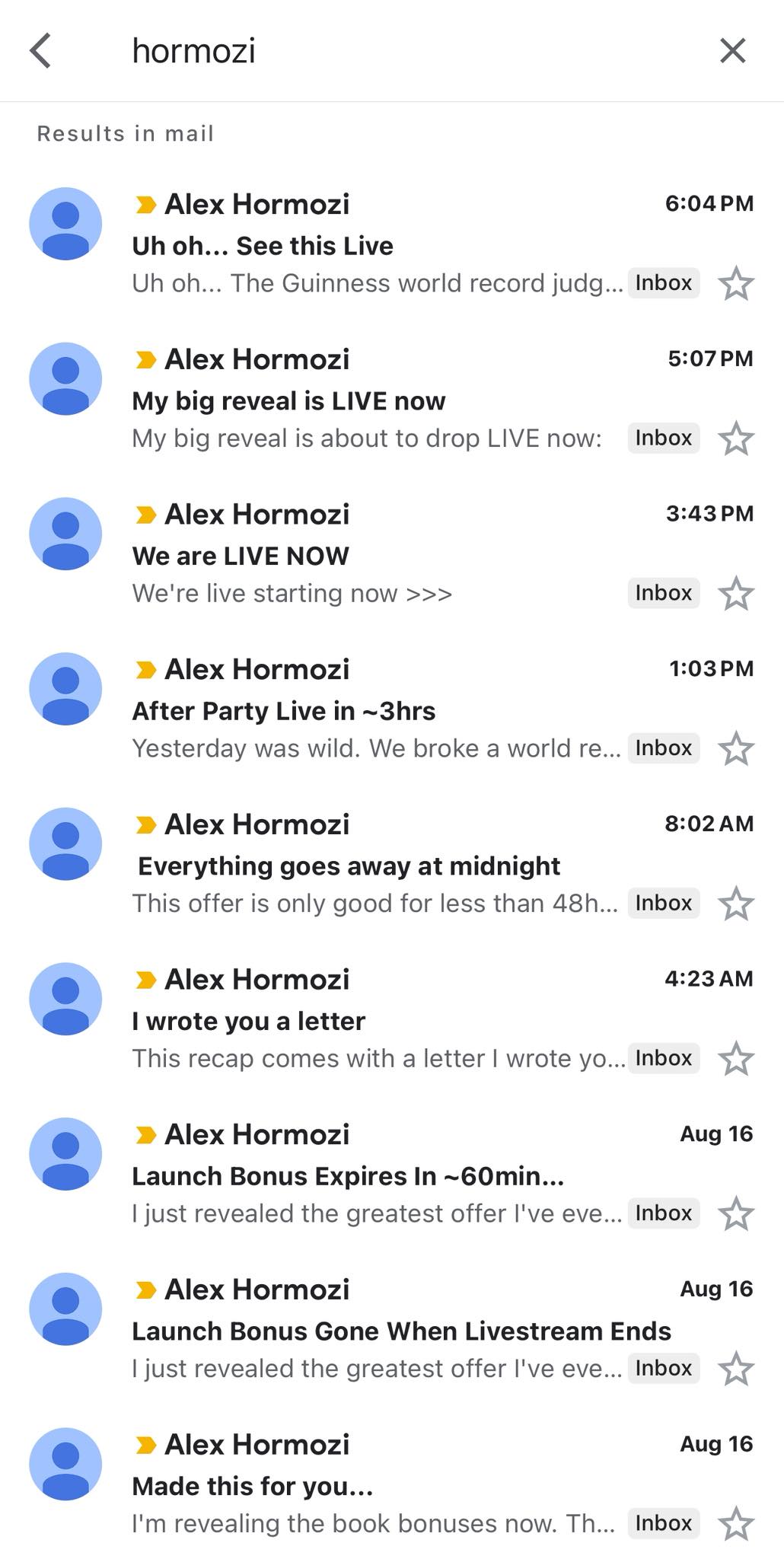Edit the hormozi search field
Image resolution: width=784 pixels, height=1559 pixels.
[x=381, y=51]
